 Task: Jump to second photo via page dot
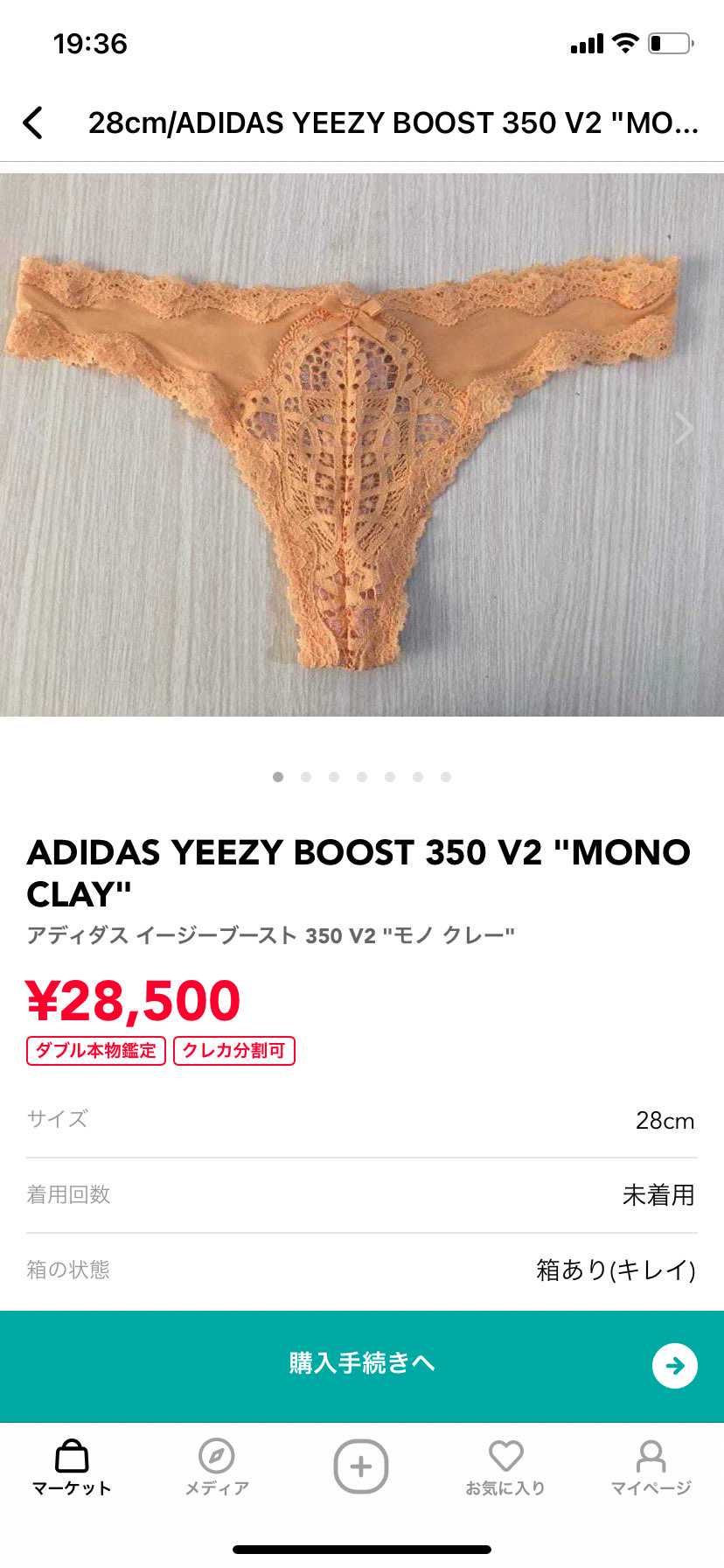tap(306, 776)
